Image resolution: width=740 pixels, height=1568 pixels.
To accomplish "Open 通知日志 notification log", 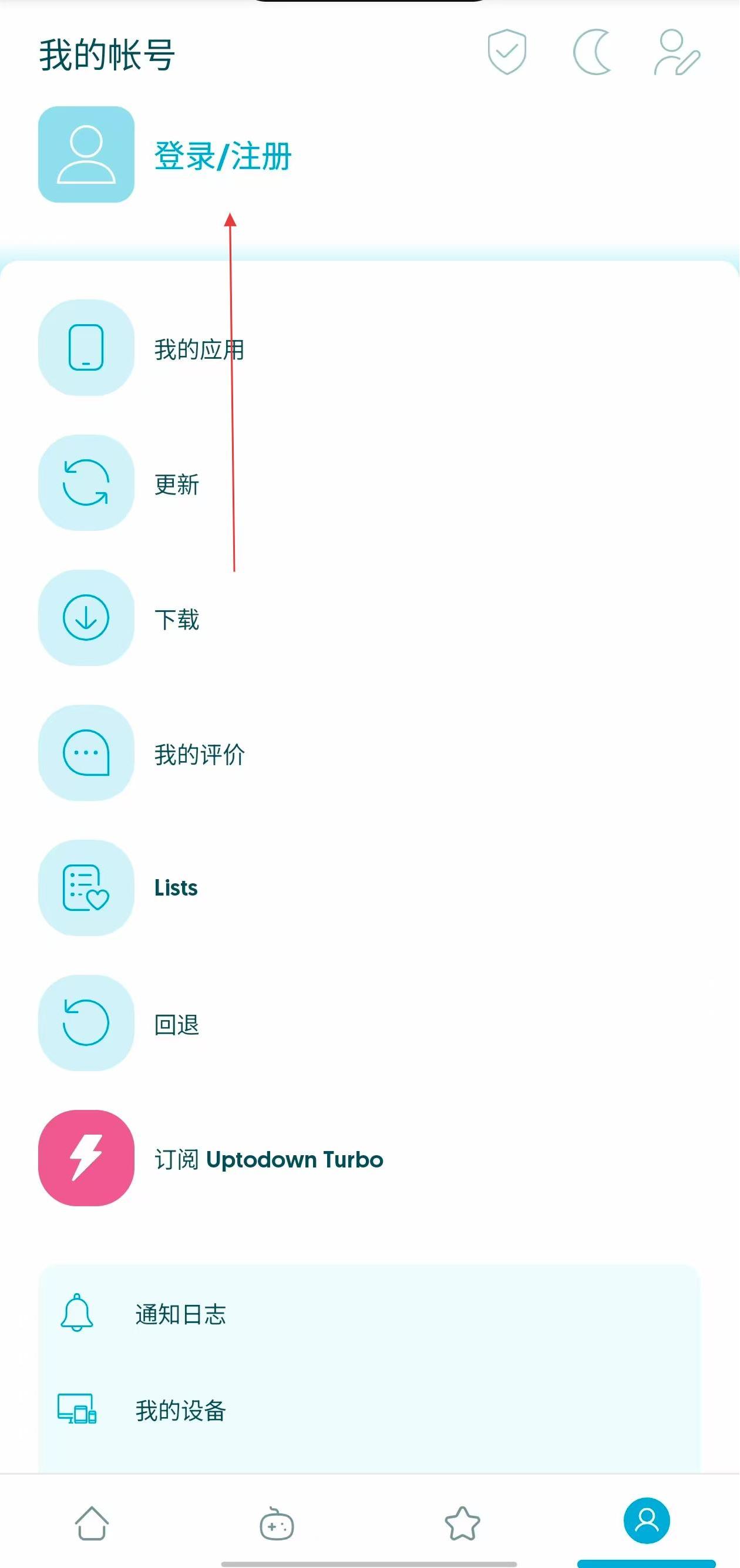I will pos(180,1314).
